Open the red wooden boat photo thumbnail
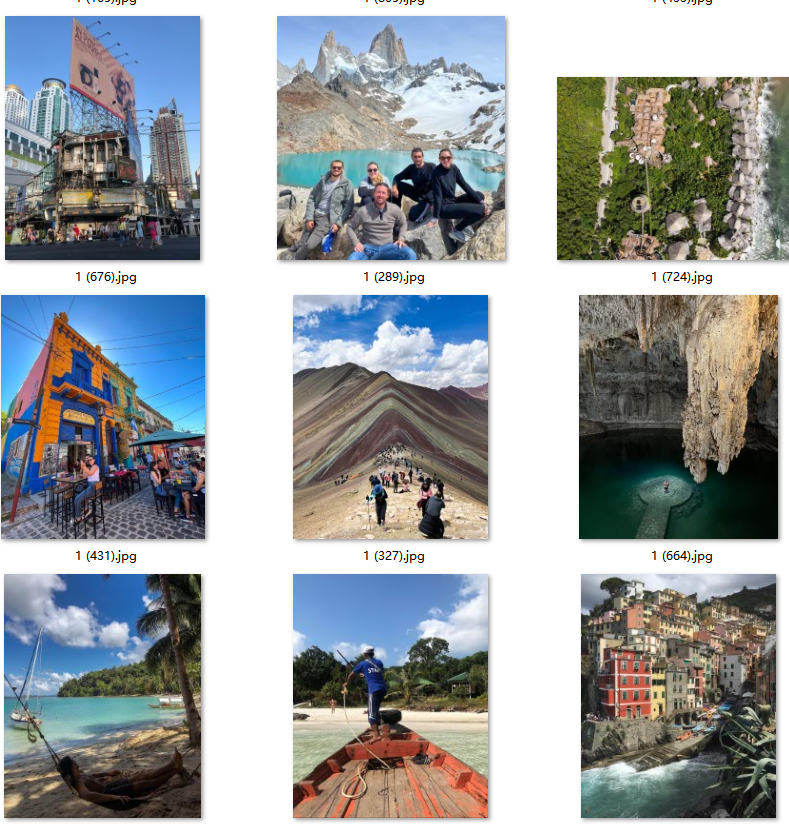This screenshot has width=789, height=824. (x=391, y=695)
